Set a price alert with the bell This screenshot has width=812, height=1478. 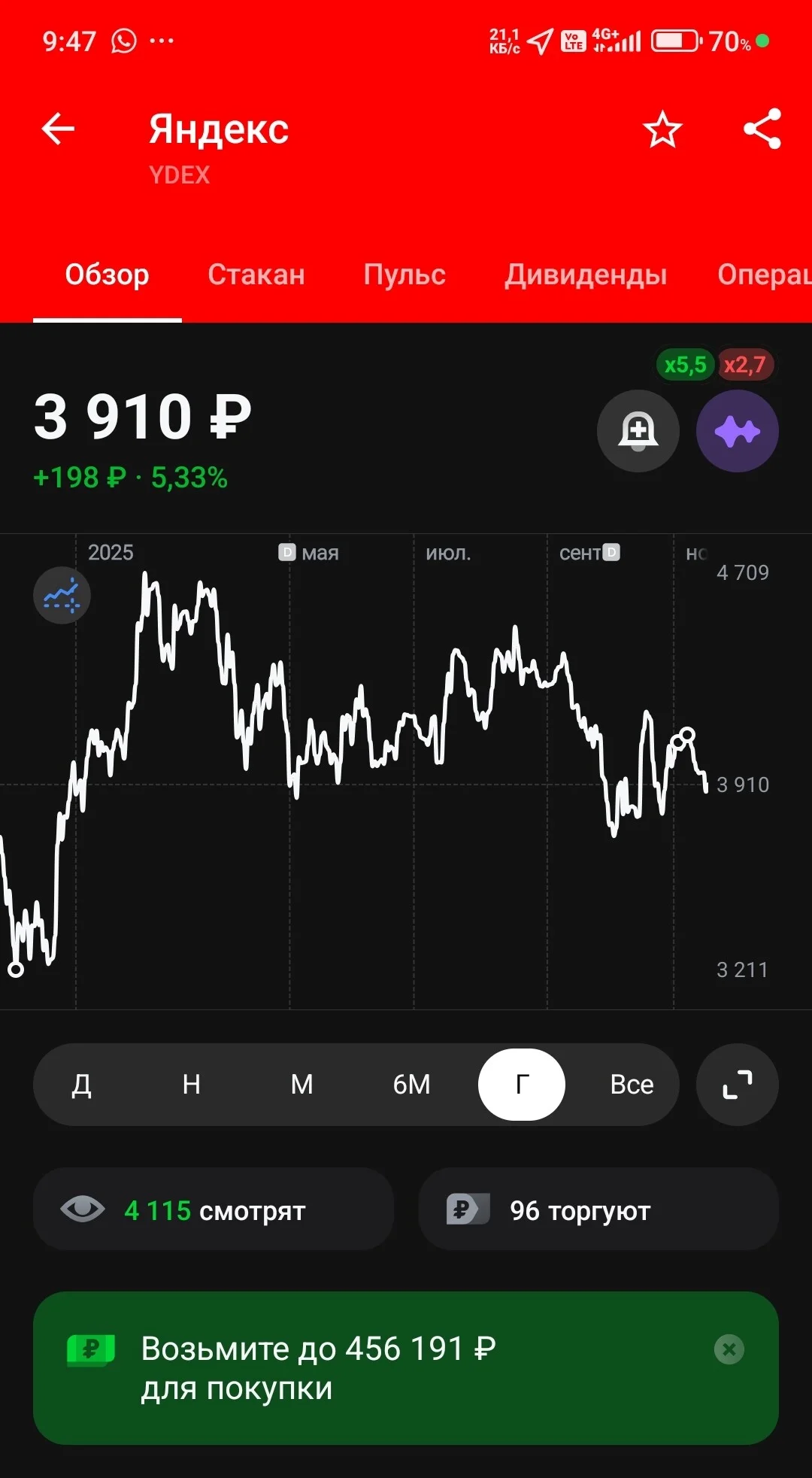[638, 431]
